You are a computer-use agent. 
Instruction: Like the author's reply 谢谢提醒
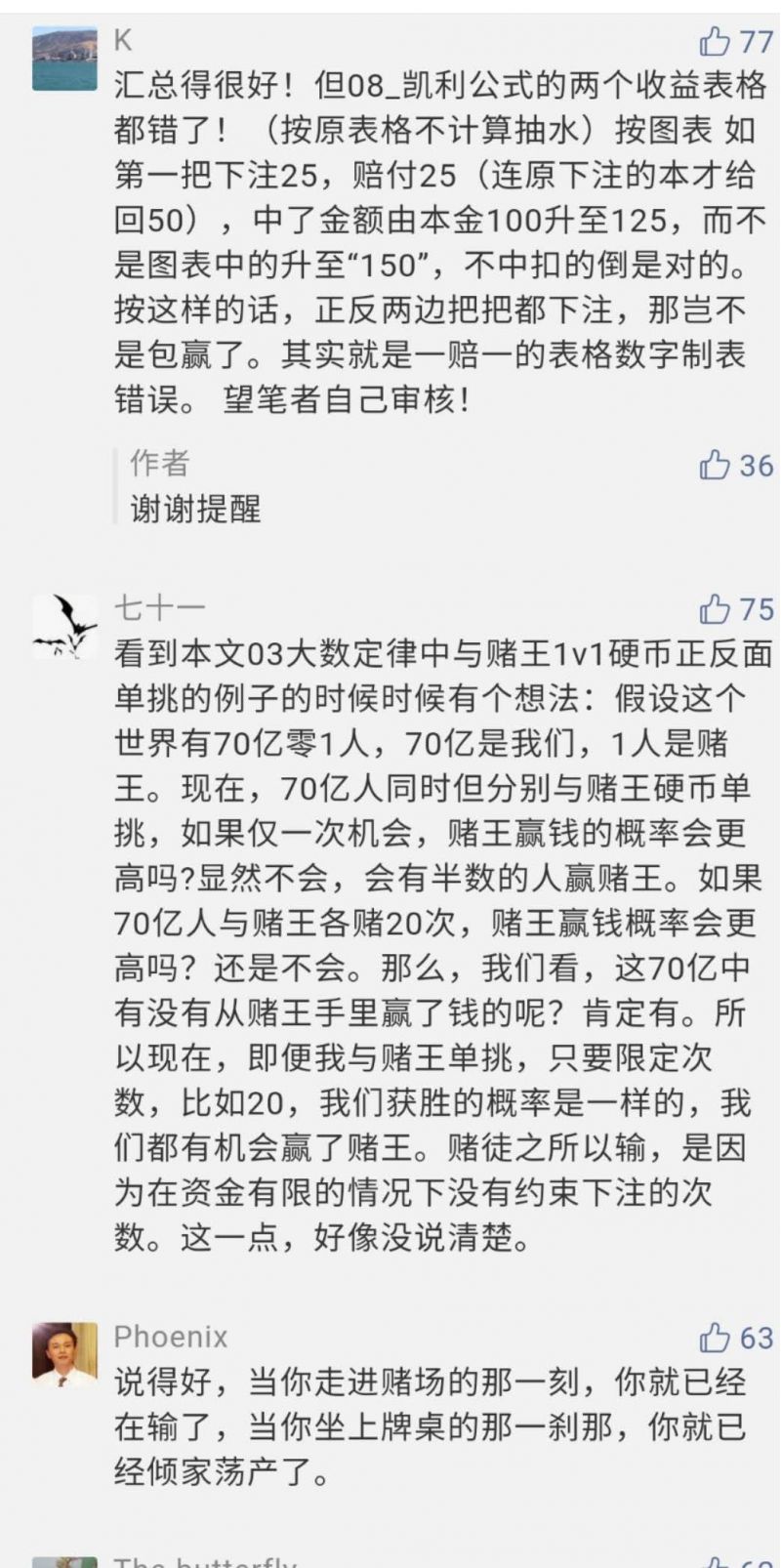click(x=715, y=466)
